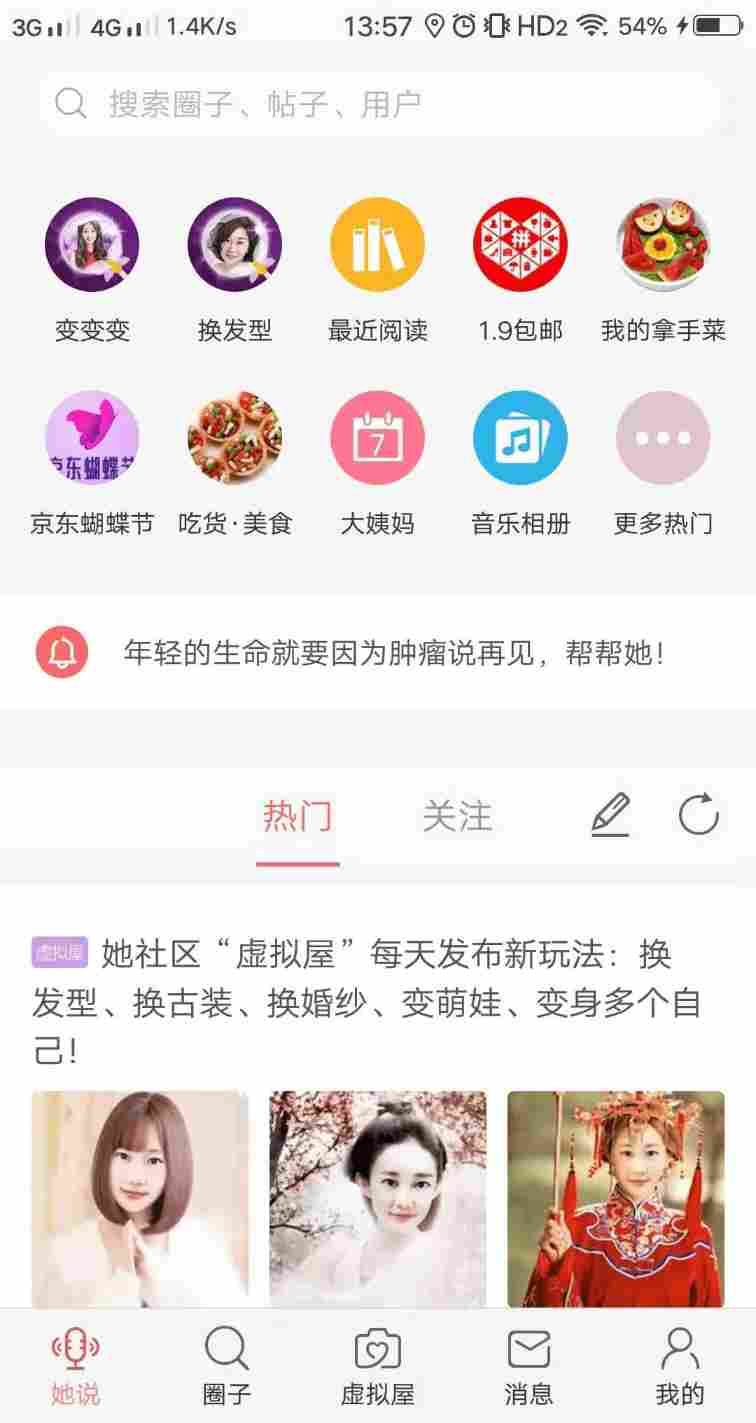Open the tumor help notice banner
Image resolution: width=756 pixels, height=1423 pixels.
pyautogui.click(x=394, y=654)
